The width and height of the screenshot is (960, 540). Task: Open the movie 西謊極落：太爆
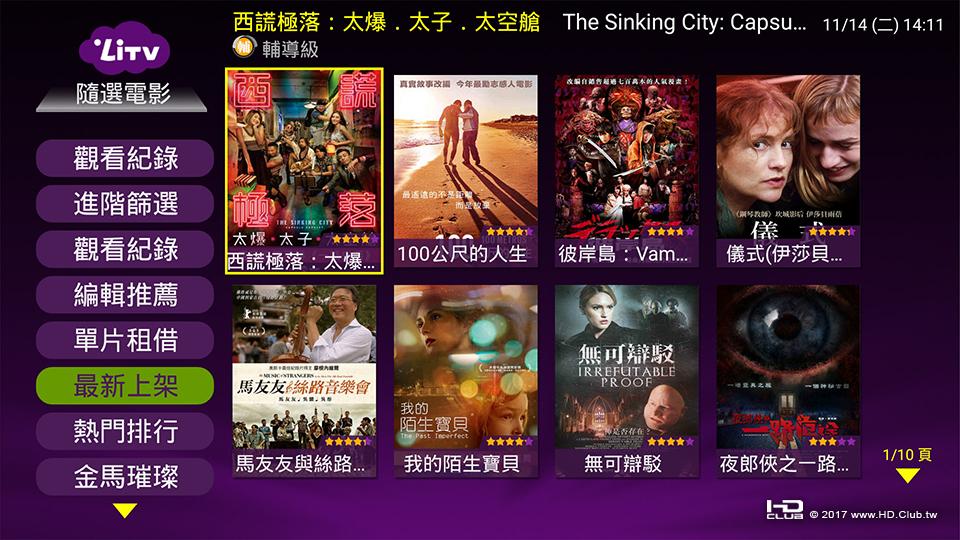click(304, 170)
